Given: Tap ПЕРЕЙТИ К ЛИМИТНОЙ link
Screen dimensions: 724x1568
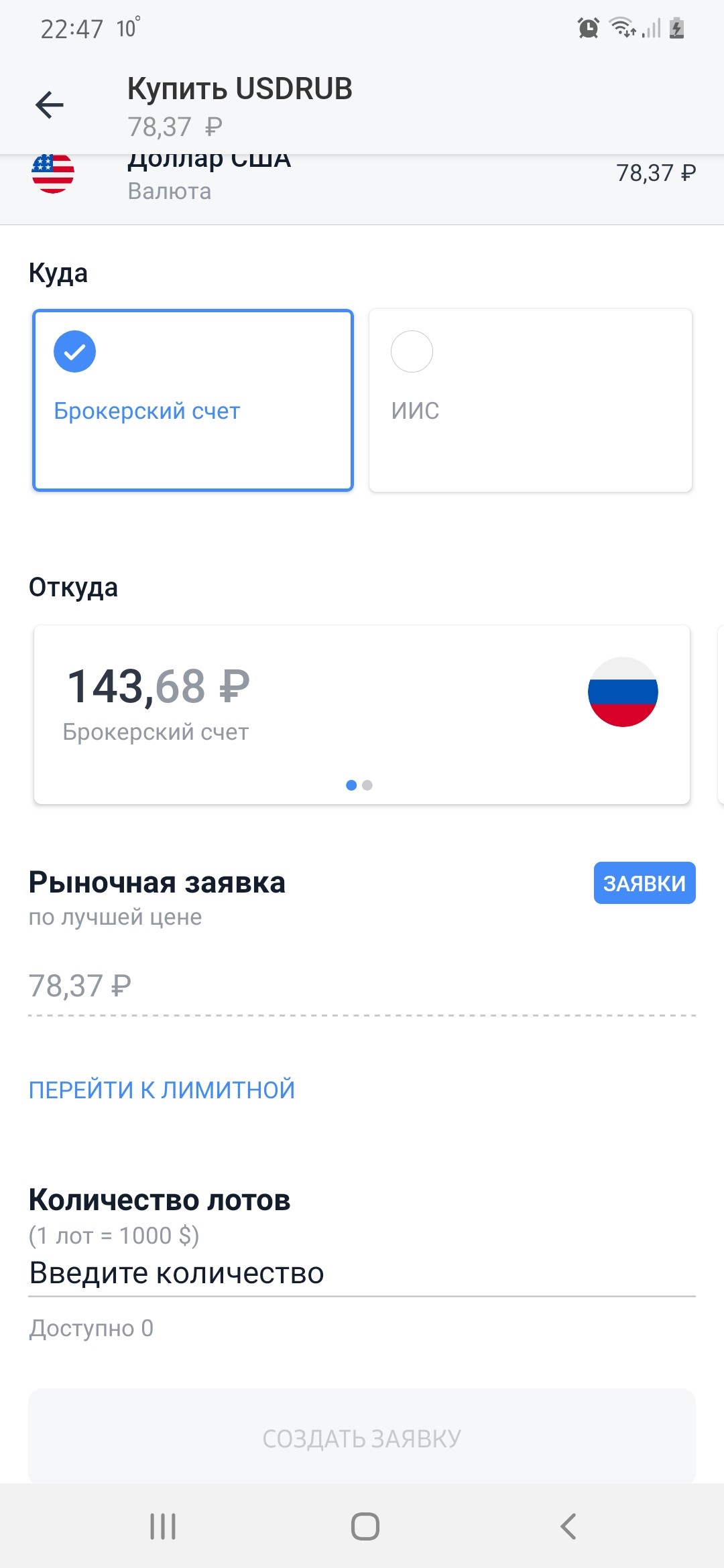Looking at the screenshot, I should coord(162,1090).
